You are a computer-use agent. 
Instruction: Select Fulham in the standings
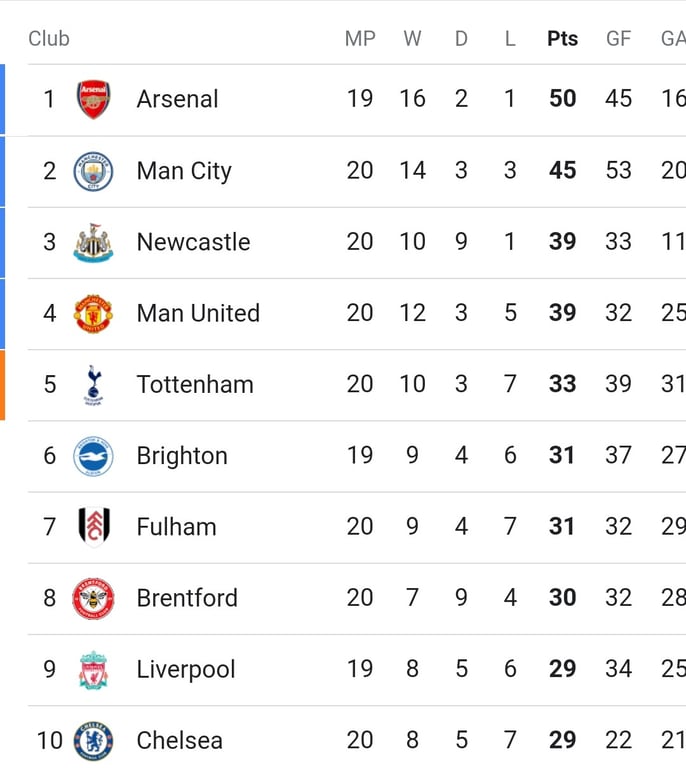[176, 527]
